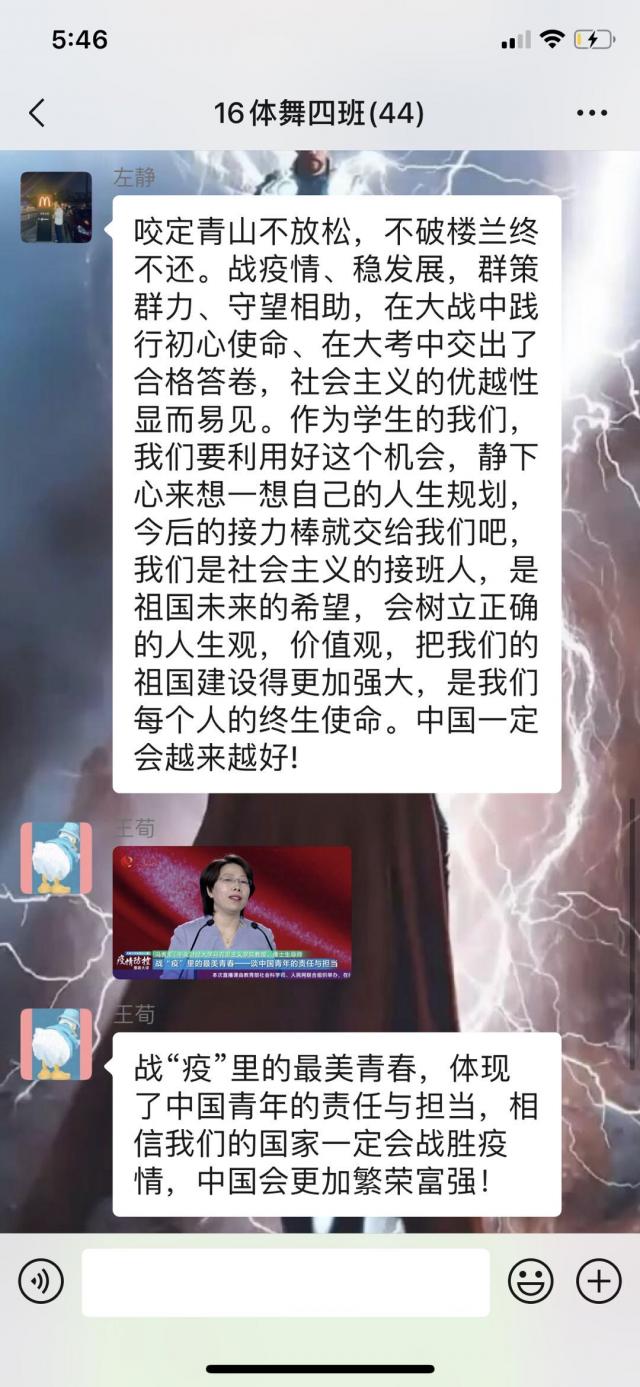Open the group chat options menu
Screen dimensions: 640x1387
pyautogui.click(x=592, y=113)
